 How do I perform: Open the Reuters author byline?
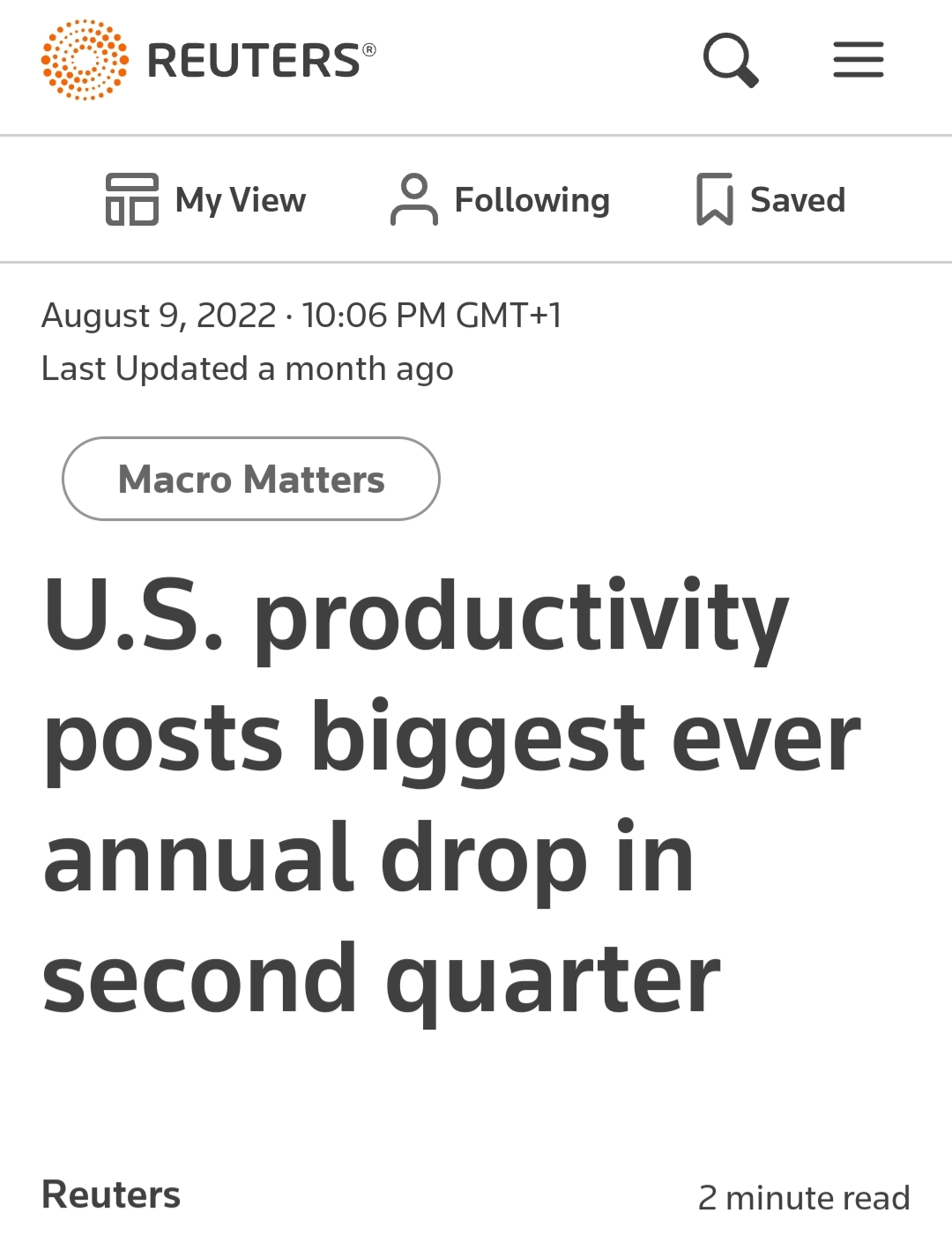point(111,1195)
